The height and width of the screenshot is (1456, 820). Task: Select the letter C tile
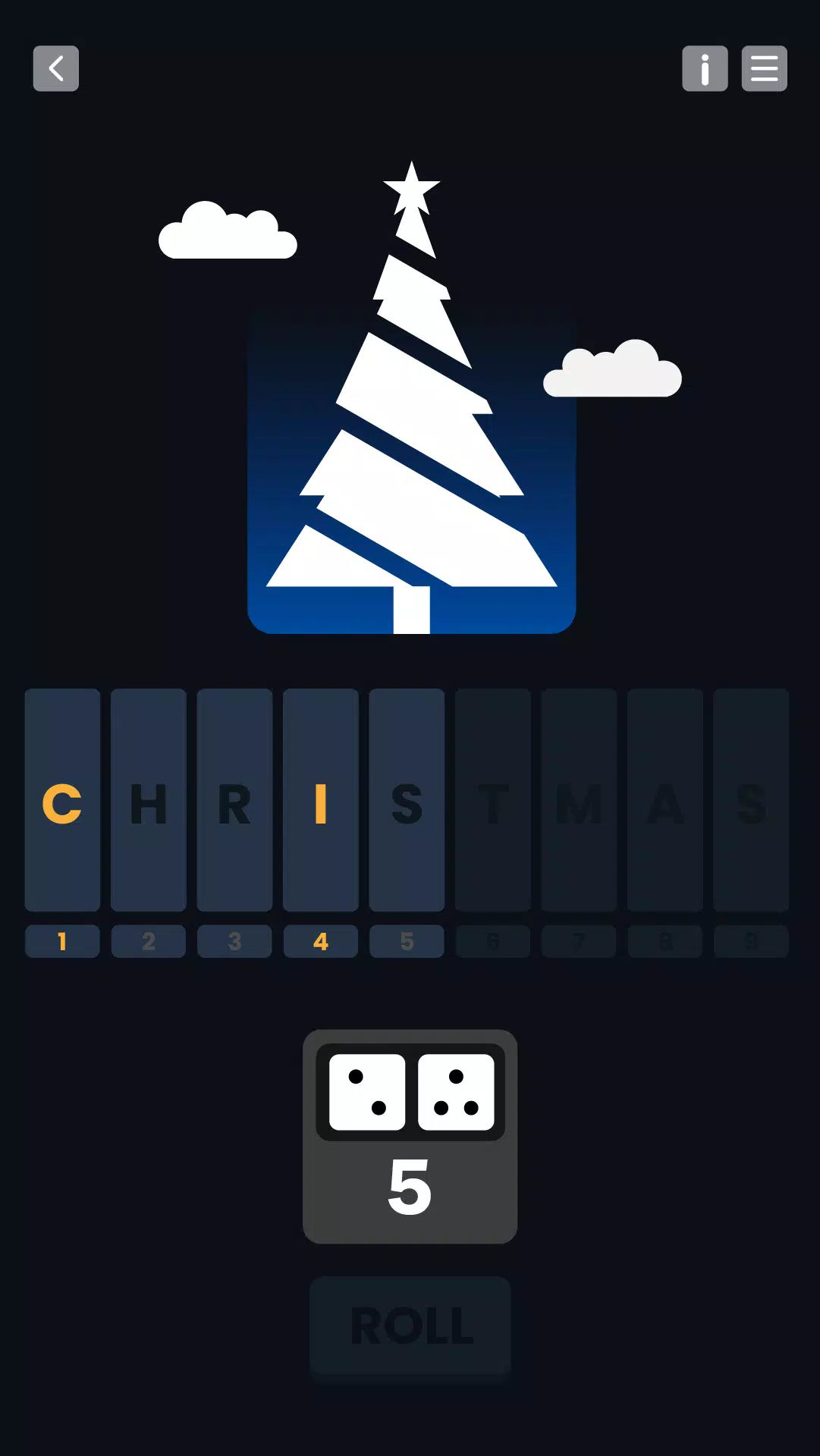(x=62, y=800)
